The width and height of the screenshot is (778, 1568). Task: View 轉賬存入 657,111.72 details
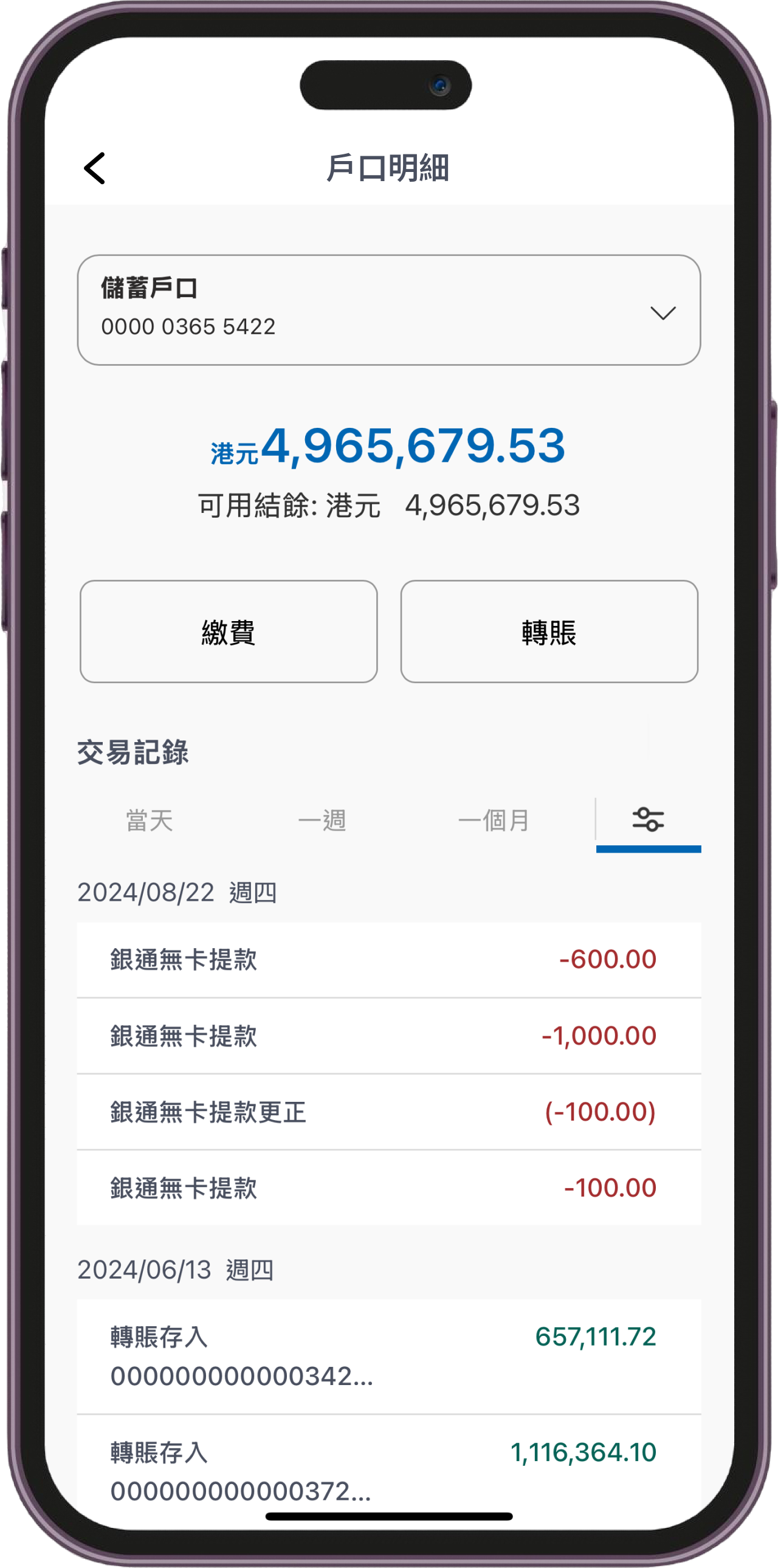(388, 1356)
